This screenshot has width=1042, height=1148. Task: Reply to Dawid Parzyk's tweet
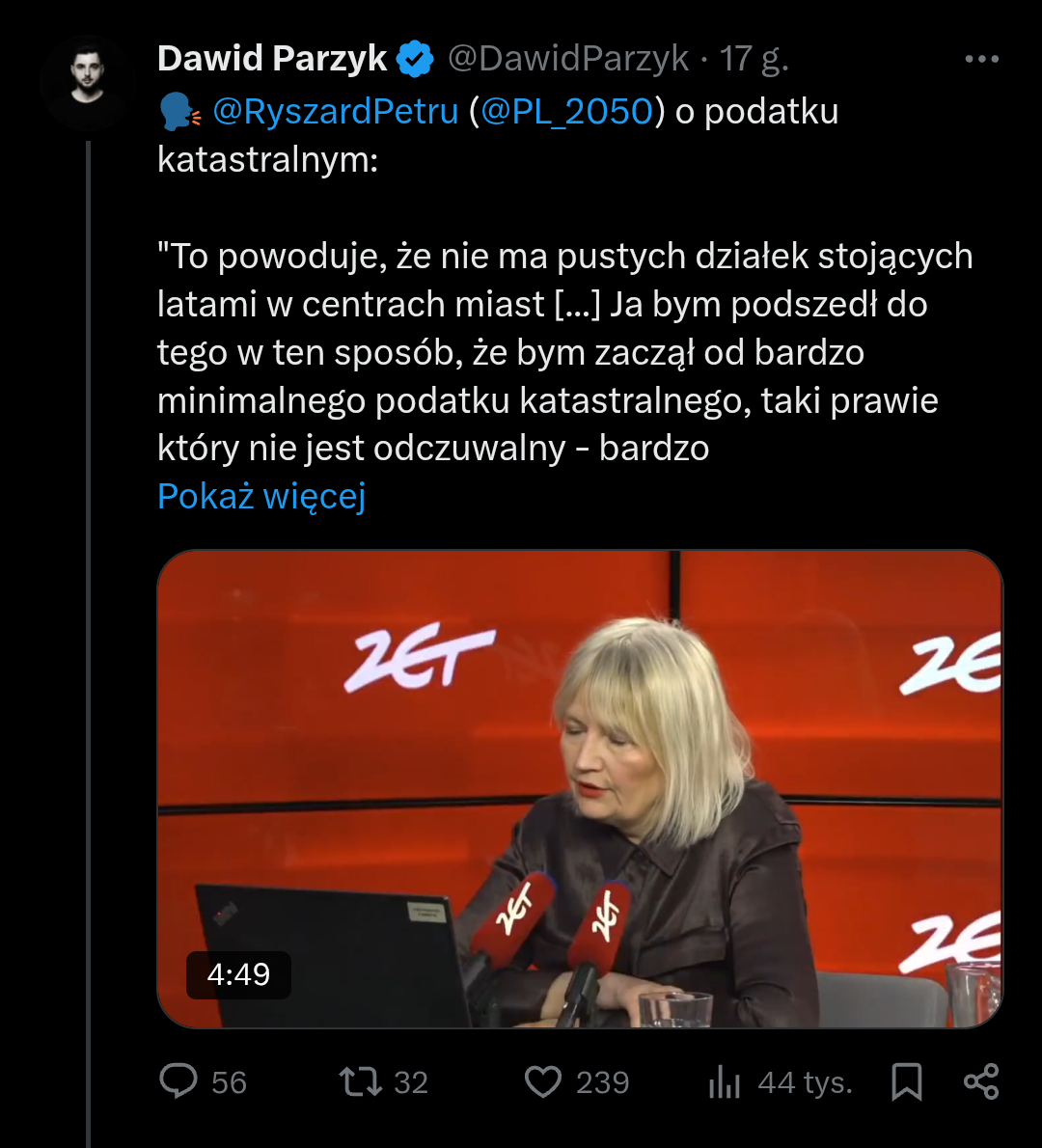click(x=179, y=1081)
